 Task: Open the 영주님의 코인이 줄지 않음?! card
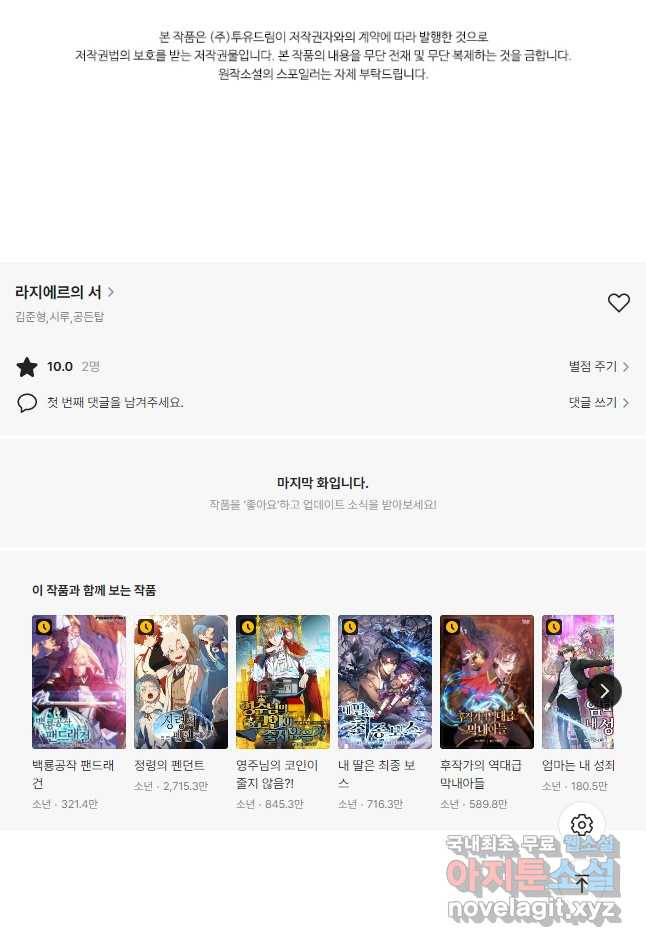pyautogui.click(x=283, y=682)
